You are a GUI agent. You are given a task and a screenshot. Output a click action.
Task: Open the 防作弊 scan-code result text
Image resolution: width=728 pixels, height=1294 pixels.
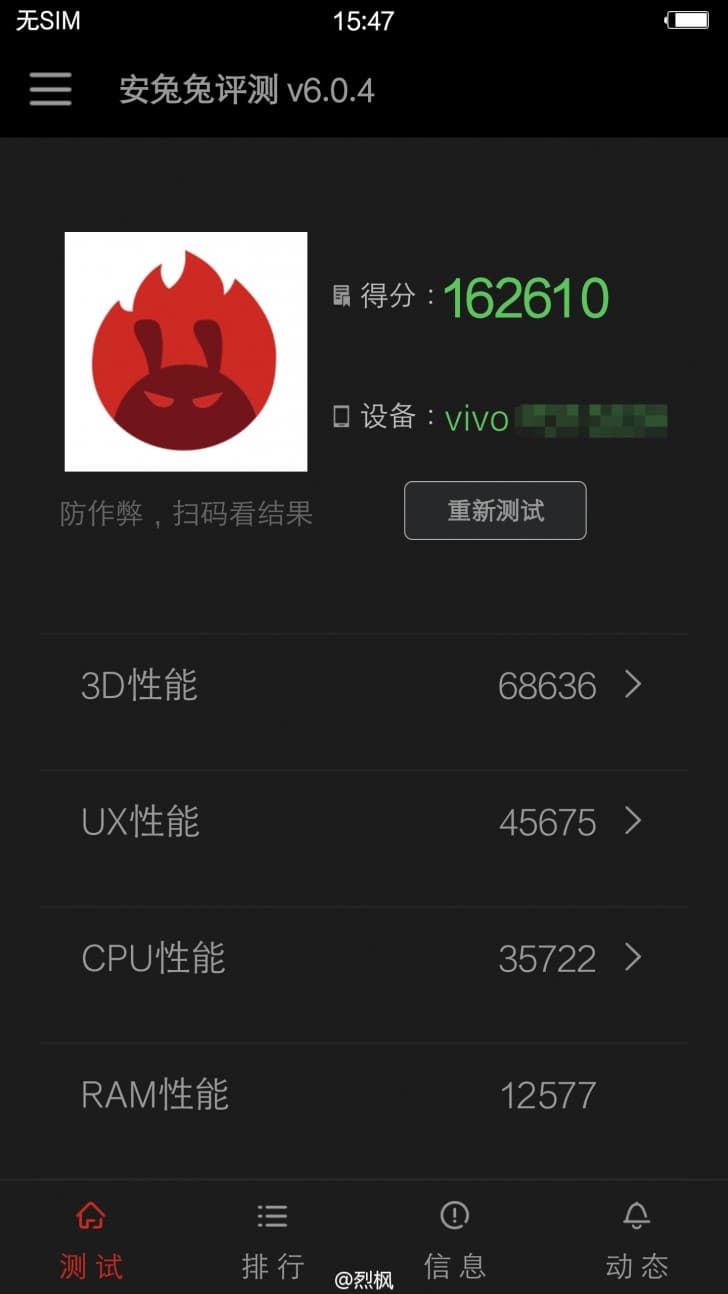point(185,514)
